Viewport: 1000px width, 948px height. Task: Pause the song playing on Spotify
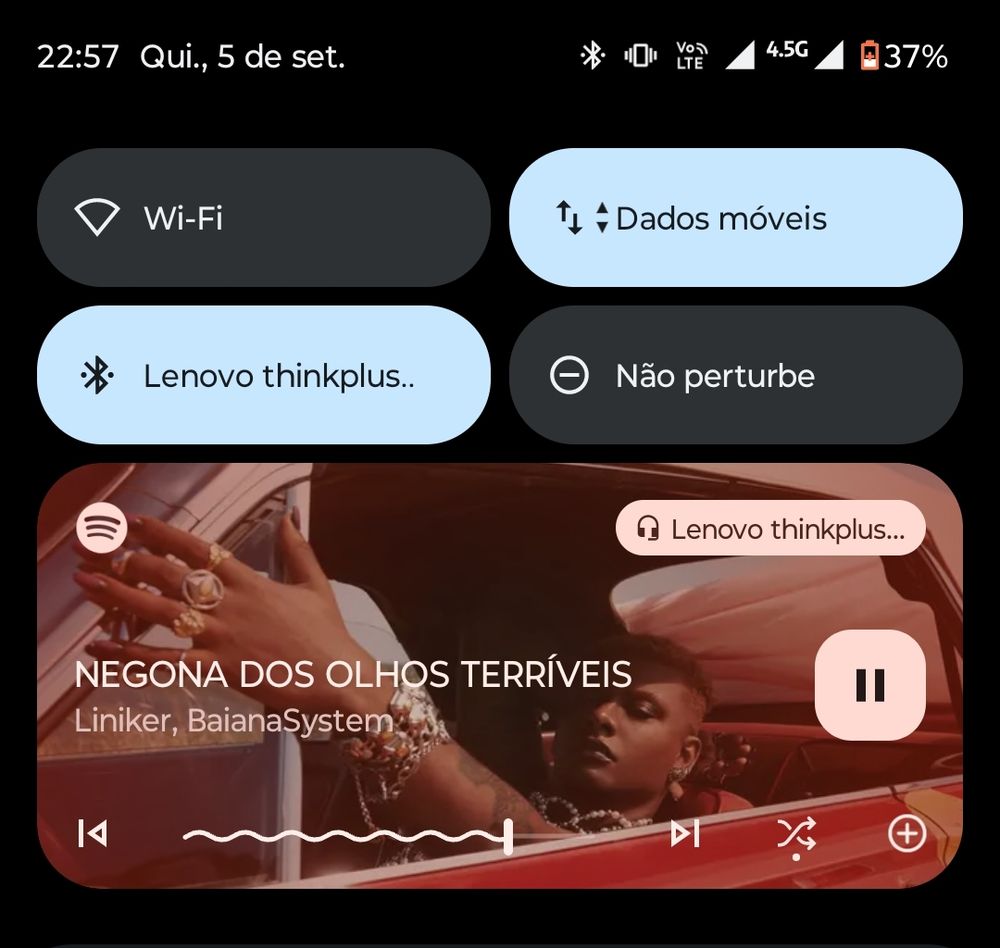870,685
